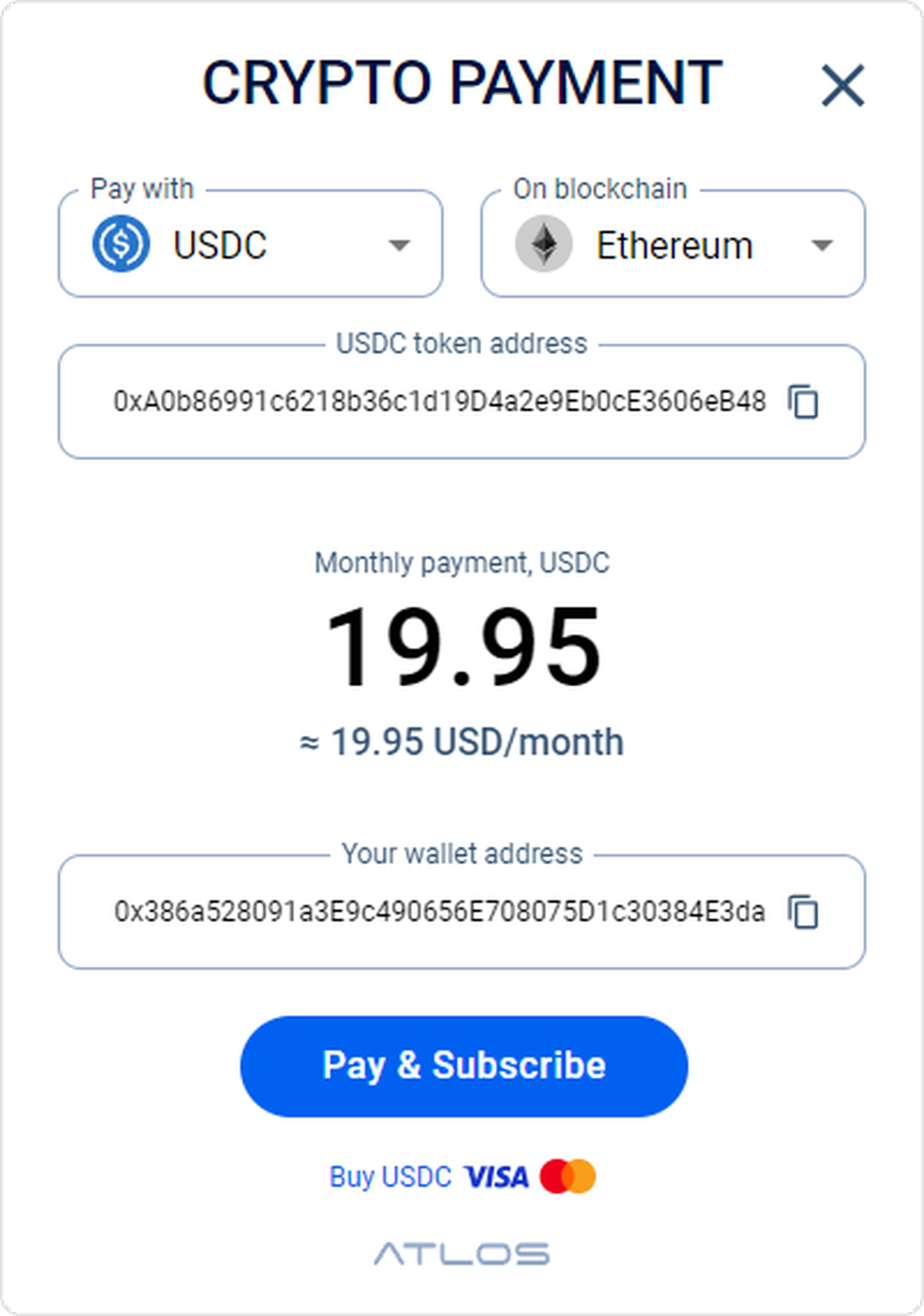Image resolution: width=924 pixels, height=1316 pixels.
Task: Tap Pay & Subscribe button
Action: pos(464,1066)
